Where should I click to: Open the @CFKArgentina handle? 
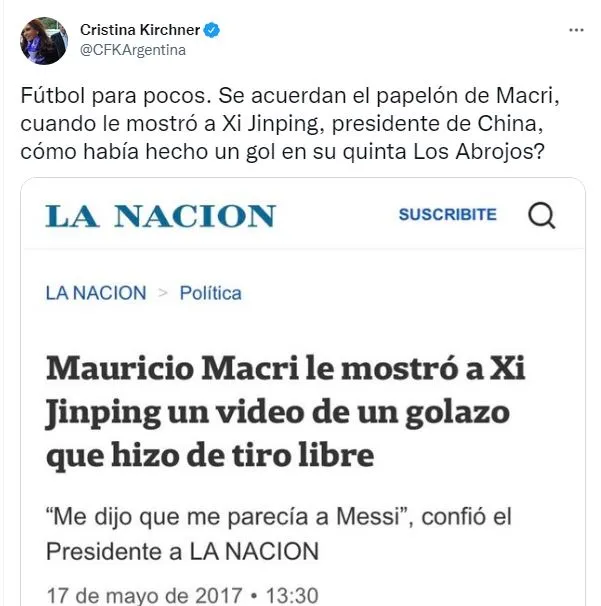pos(132,50)
